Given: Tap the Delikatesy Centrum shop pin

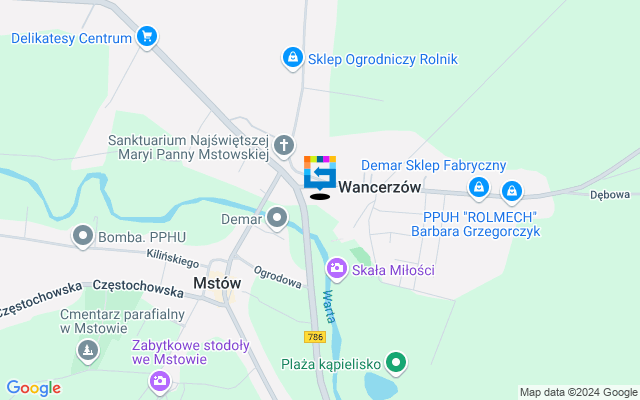Looking at the screenshot, I should click(148, 38).
